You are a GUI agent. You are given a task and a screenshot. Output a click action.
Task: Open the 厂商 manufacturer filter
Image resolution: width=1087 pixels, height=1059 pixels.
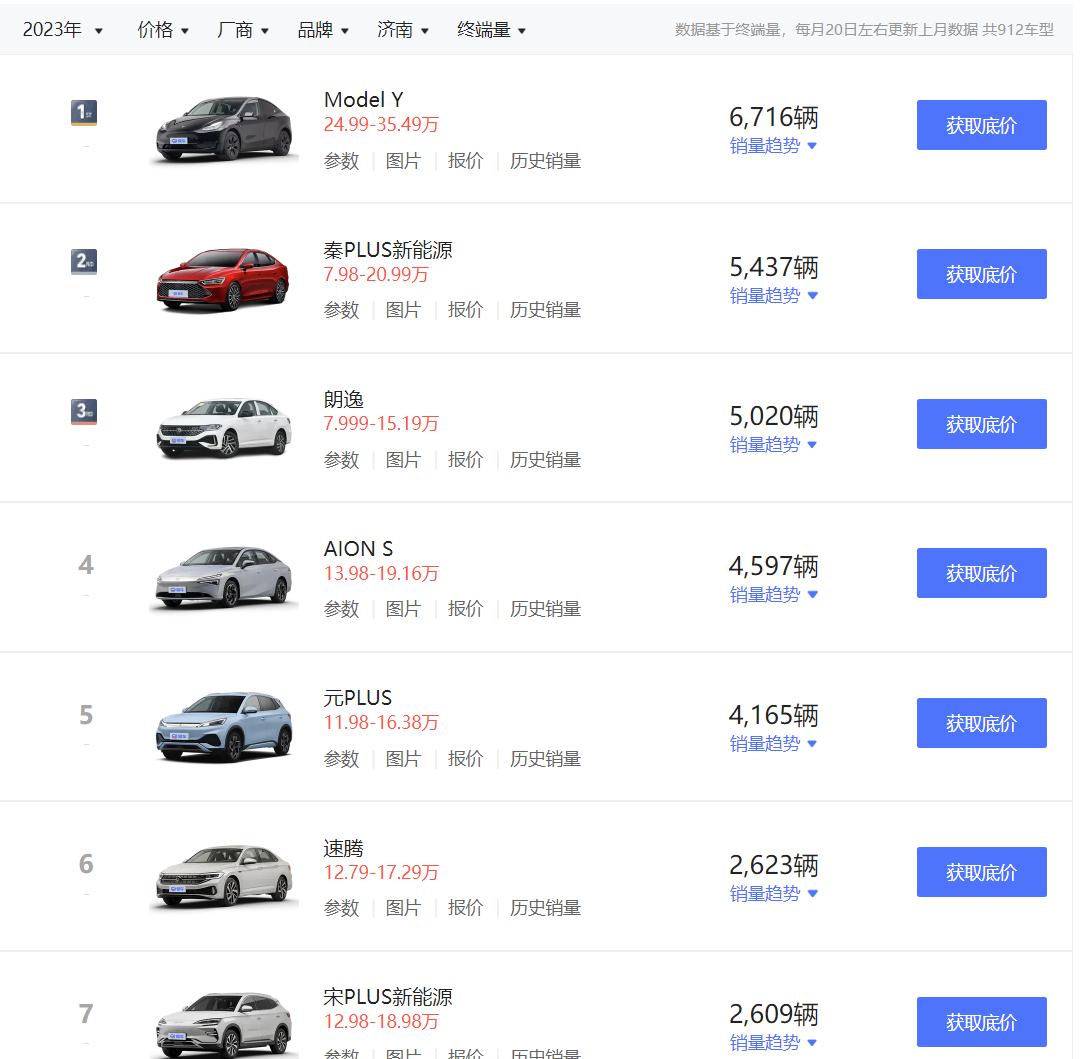click(x=243, y=30)
